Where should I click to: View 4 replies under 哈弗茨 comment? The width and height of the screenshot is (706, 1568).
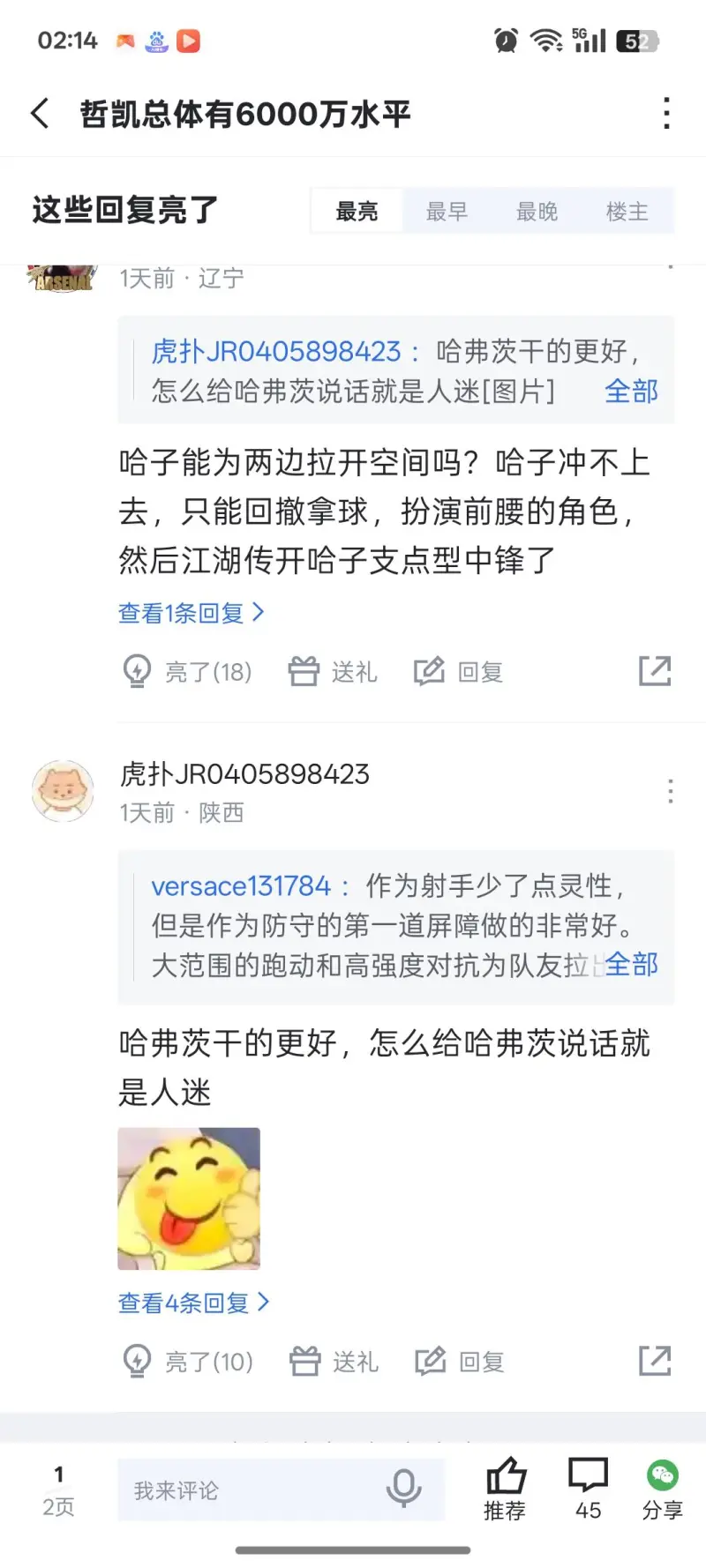(x=193, y=1303)
